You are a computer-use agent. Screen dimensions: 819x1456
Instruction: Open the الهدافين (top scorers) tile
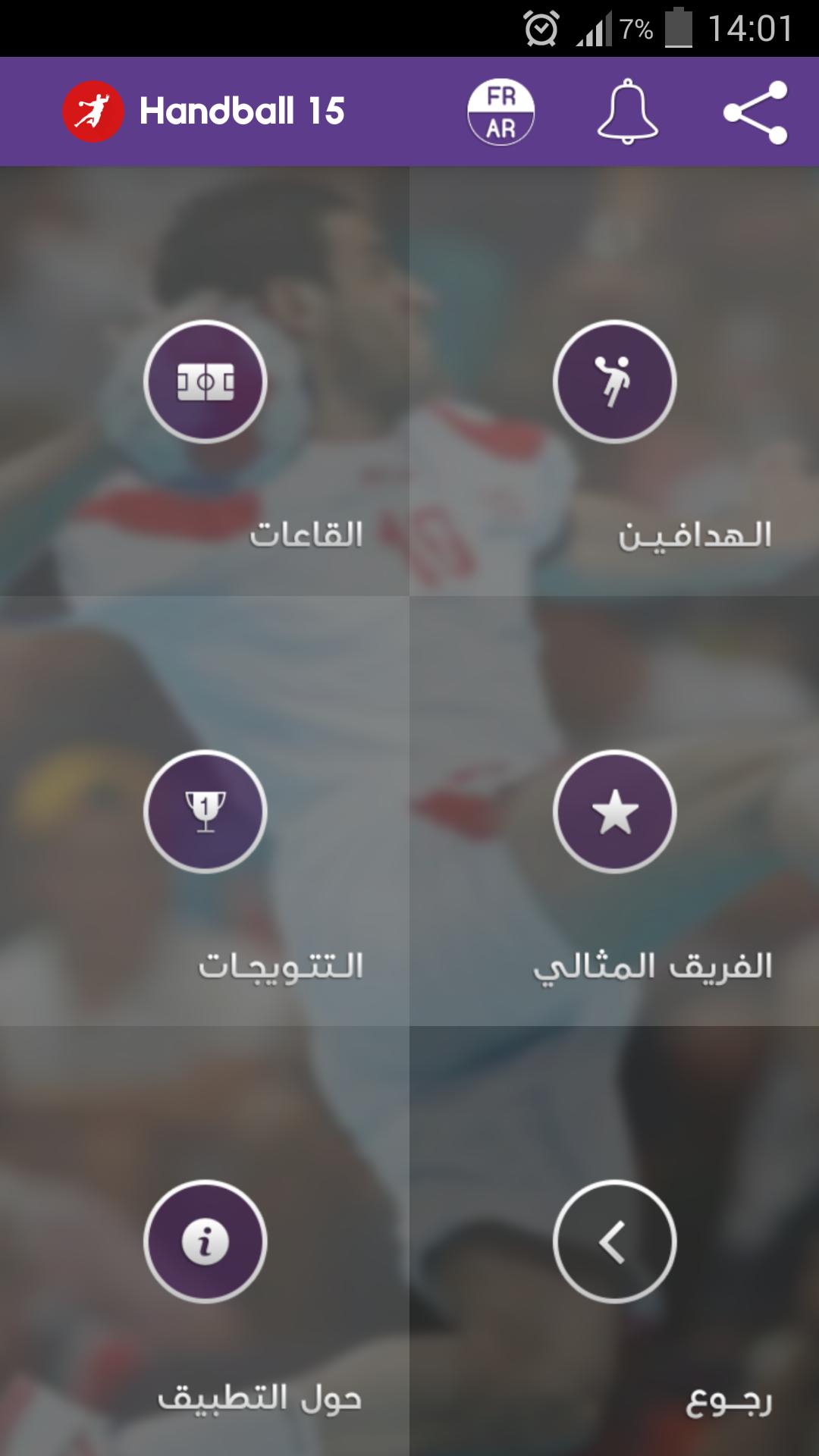[x=614, y=381]
